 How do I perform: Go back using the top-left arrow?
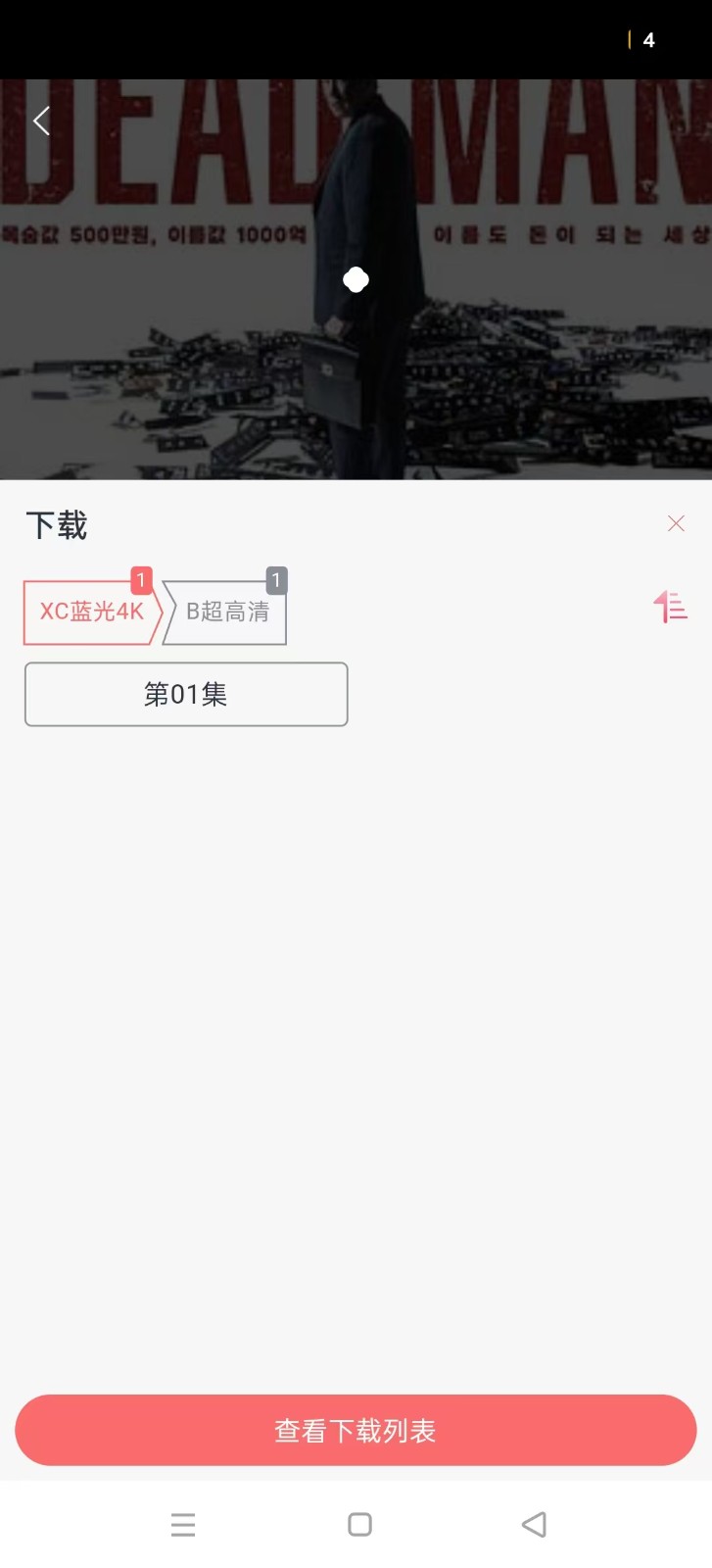(x=41, y=121)
